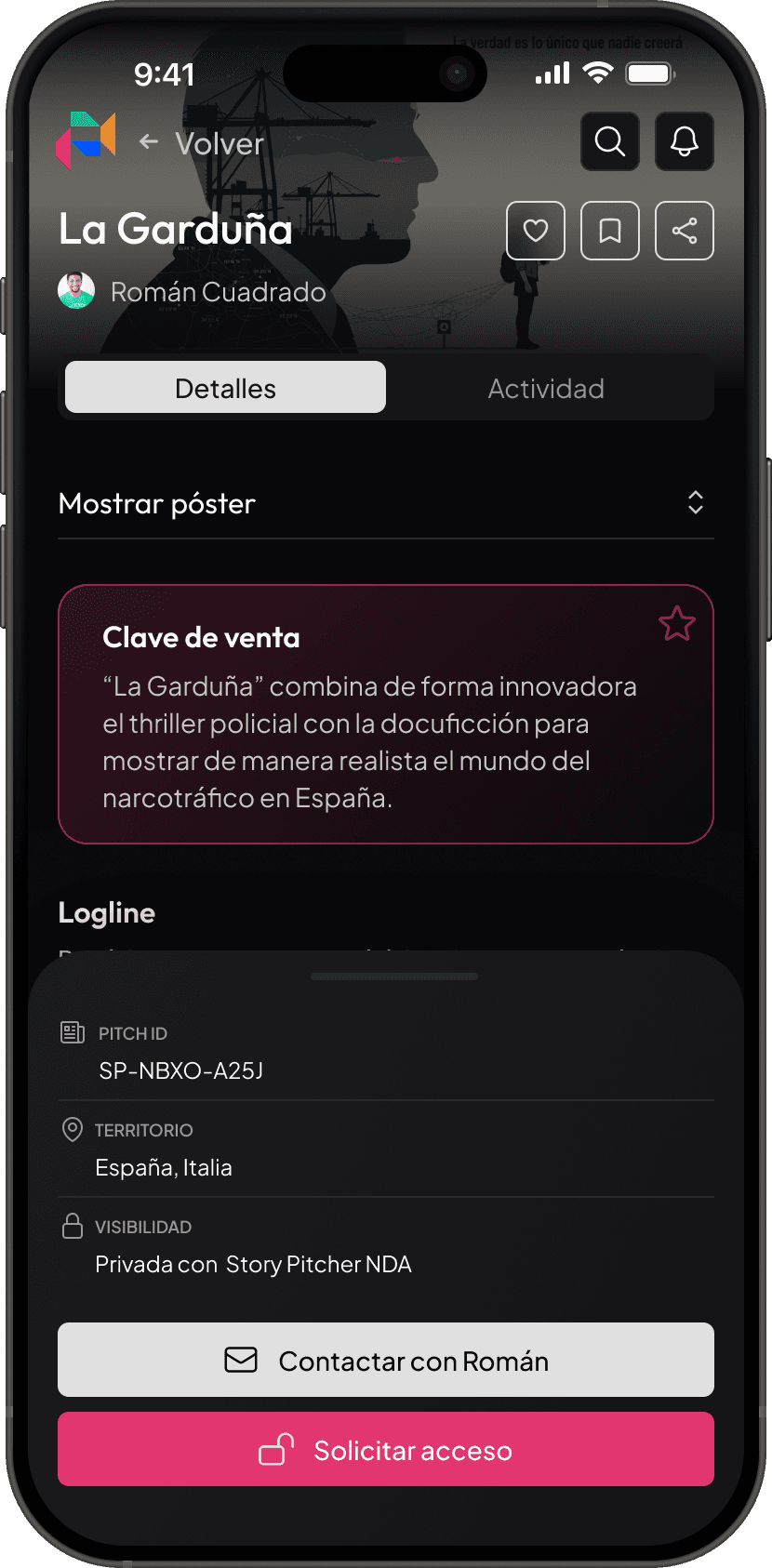The width and height of the screenshot is (772, 1568).
Task: Open the Mostrar póster chevron control
Action: point(695,502)
